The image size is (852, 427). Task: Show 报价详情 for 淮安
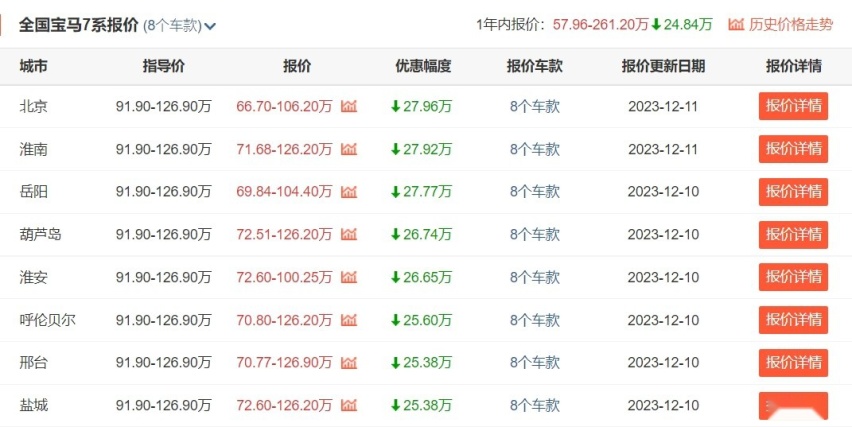click(x=793, y=277)
